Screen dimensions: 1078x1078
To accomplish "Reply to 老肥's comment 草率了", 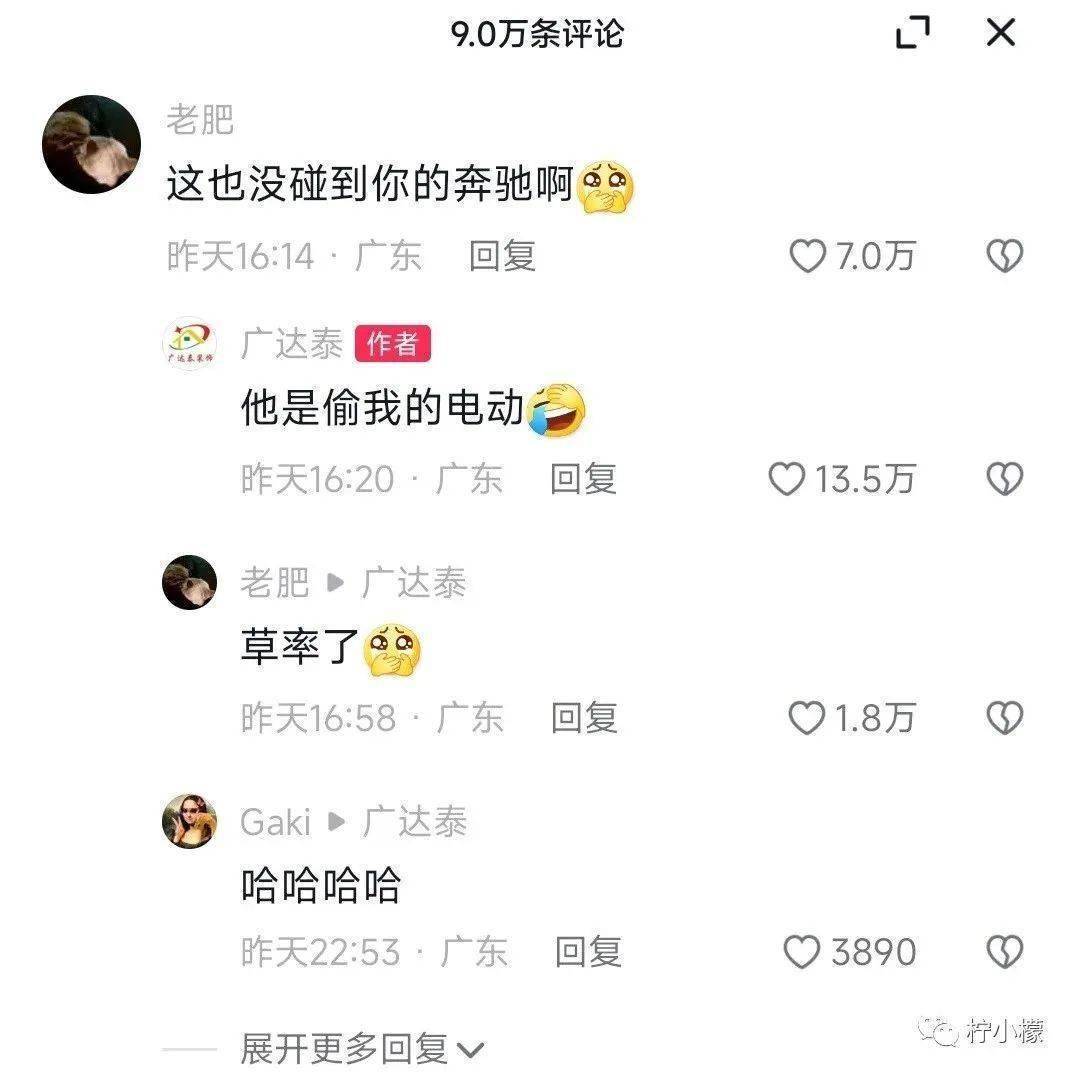I will [584, 718].
